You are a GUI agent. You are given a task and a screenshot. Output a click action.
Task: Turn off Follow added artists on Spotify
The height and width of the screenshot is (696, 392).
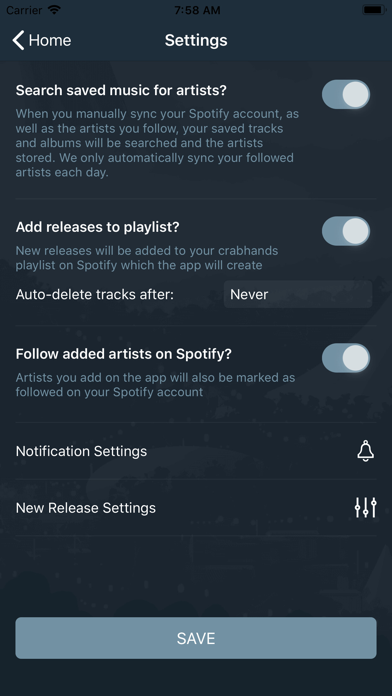tap(346, 358)
